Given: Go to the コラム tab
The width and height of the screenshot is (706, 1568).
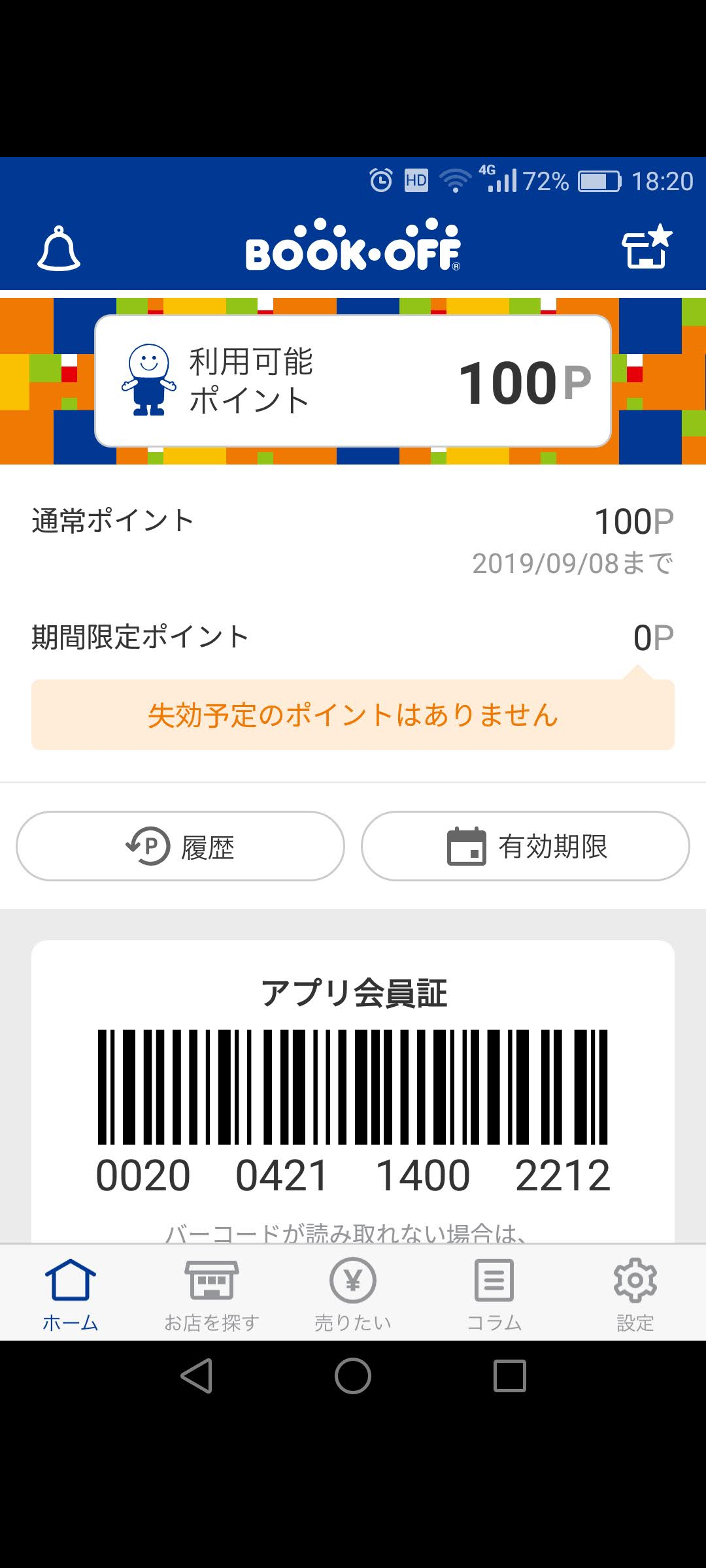Looking at the screenshot, I should pyautogui.click(x=494, y=1294).
